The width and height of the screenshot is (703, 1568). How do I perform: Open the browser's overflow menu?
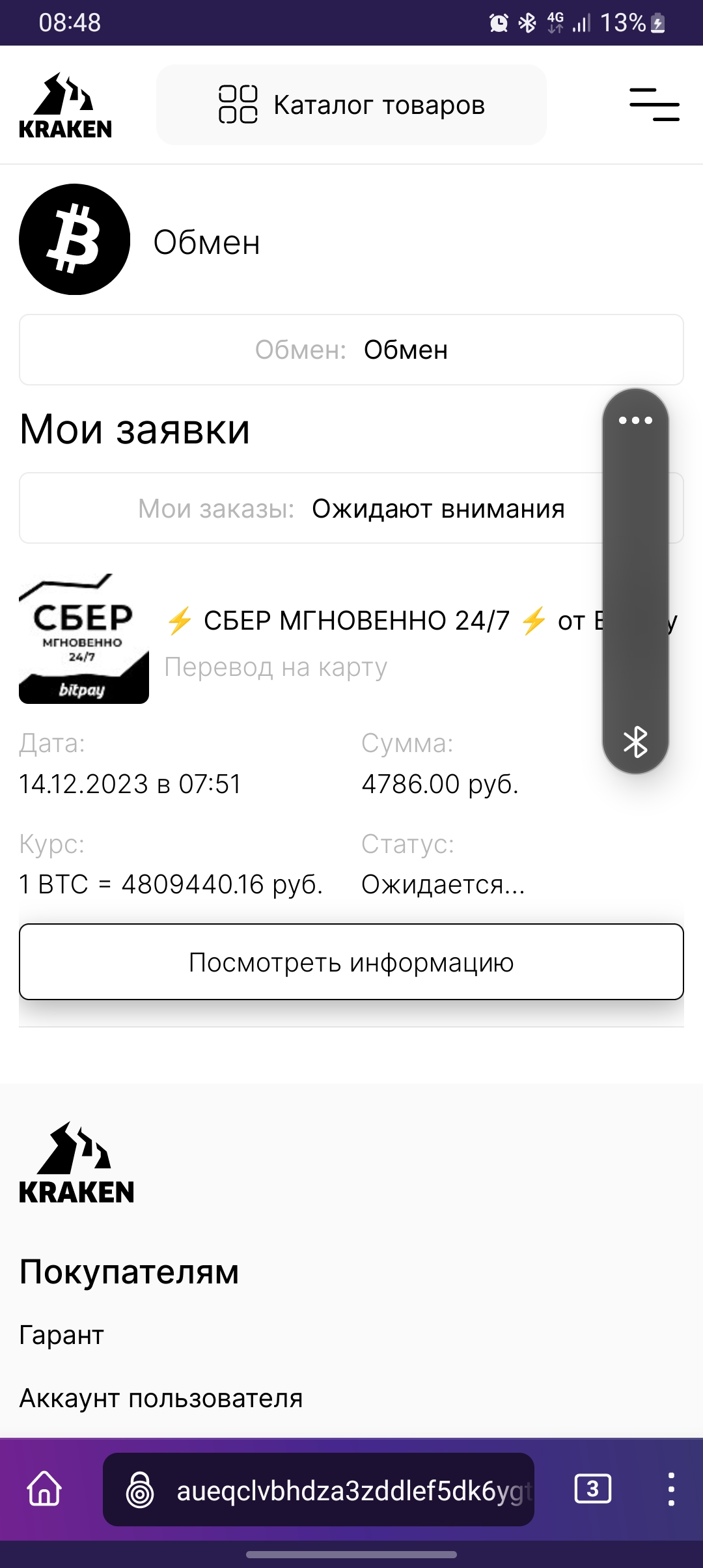671,1489
